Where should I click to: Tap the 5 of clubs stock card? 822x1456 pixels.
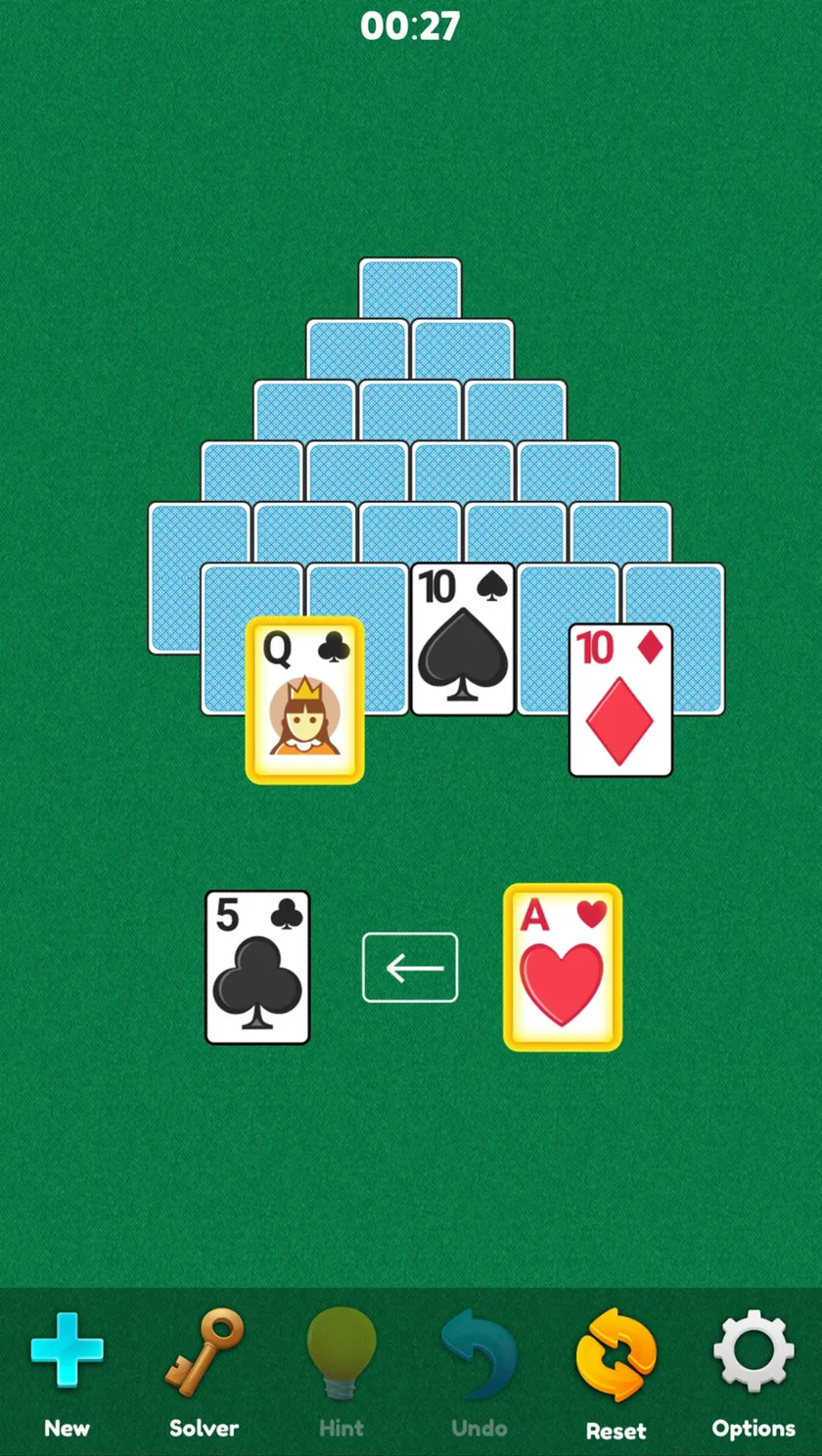point(257,967)
